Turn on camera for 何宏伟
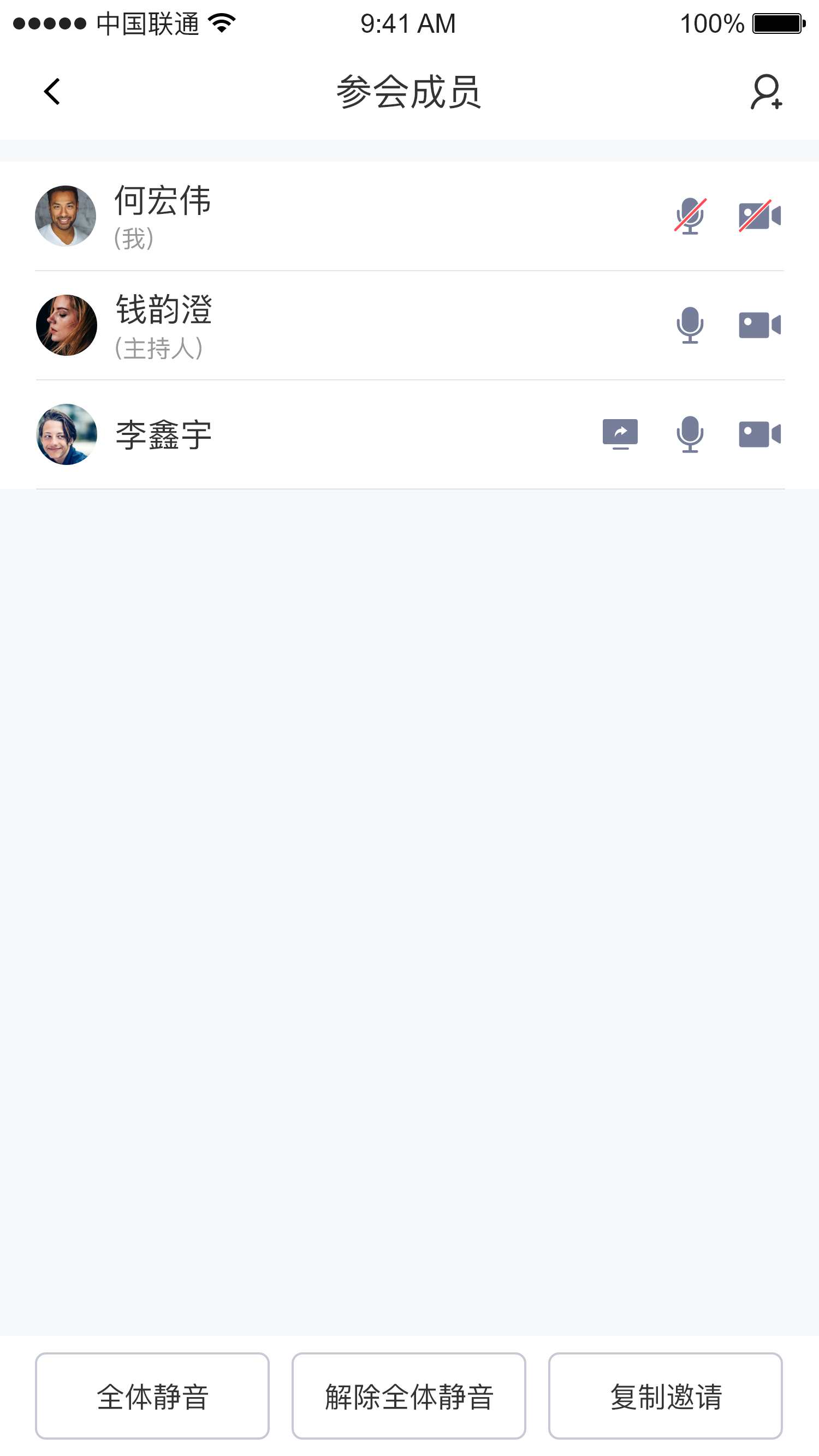The image size is (819, 1456). (759, 216)
